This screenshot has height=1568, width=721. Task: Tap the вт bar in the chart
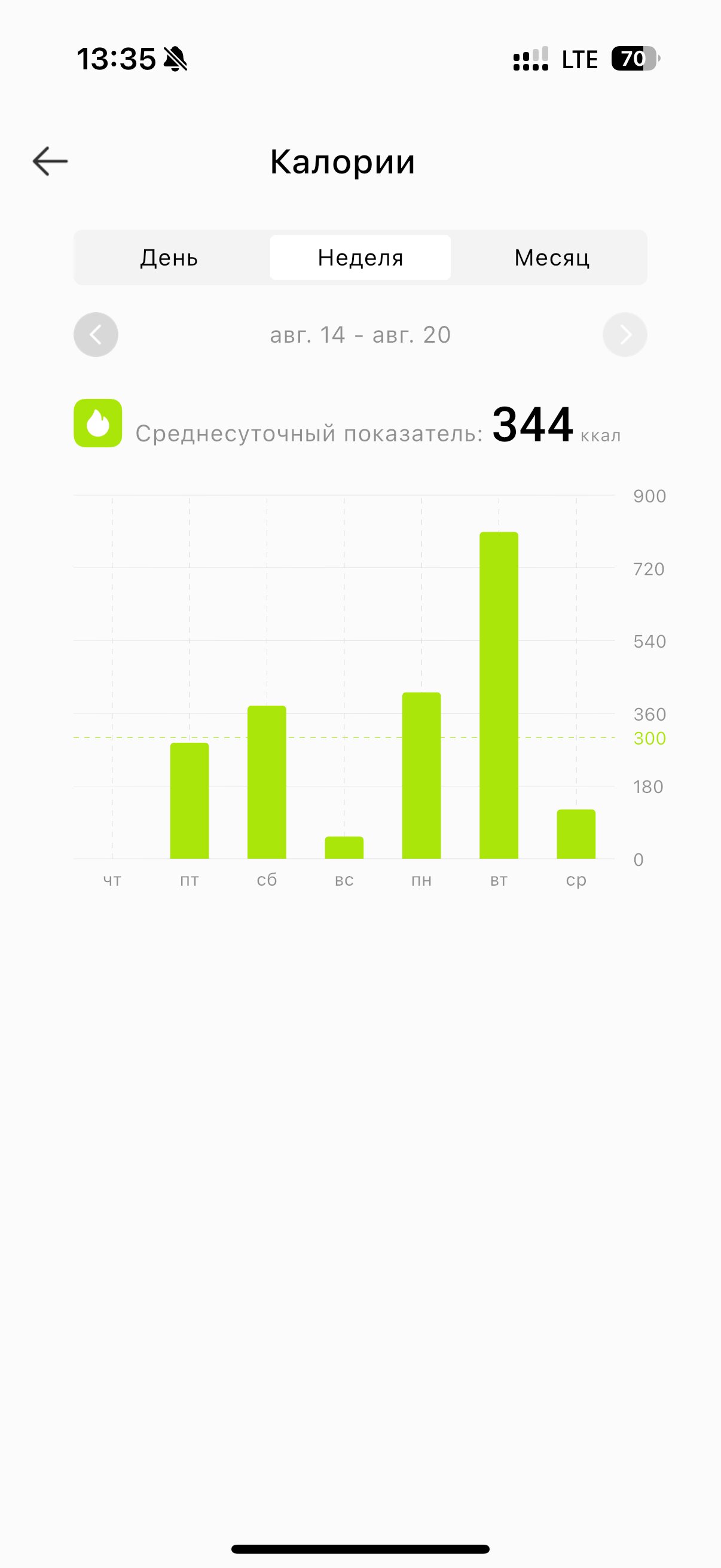pos(499,695)
